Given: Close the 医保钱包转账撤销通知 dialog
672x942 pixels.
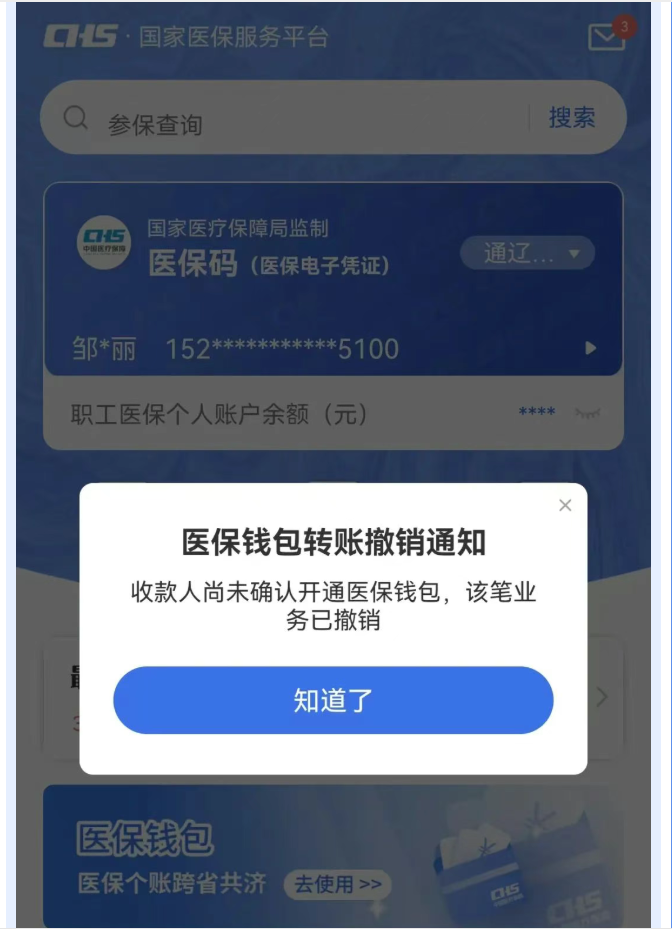Looking at the screenshot, I should click(x=565, y=506).
